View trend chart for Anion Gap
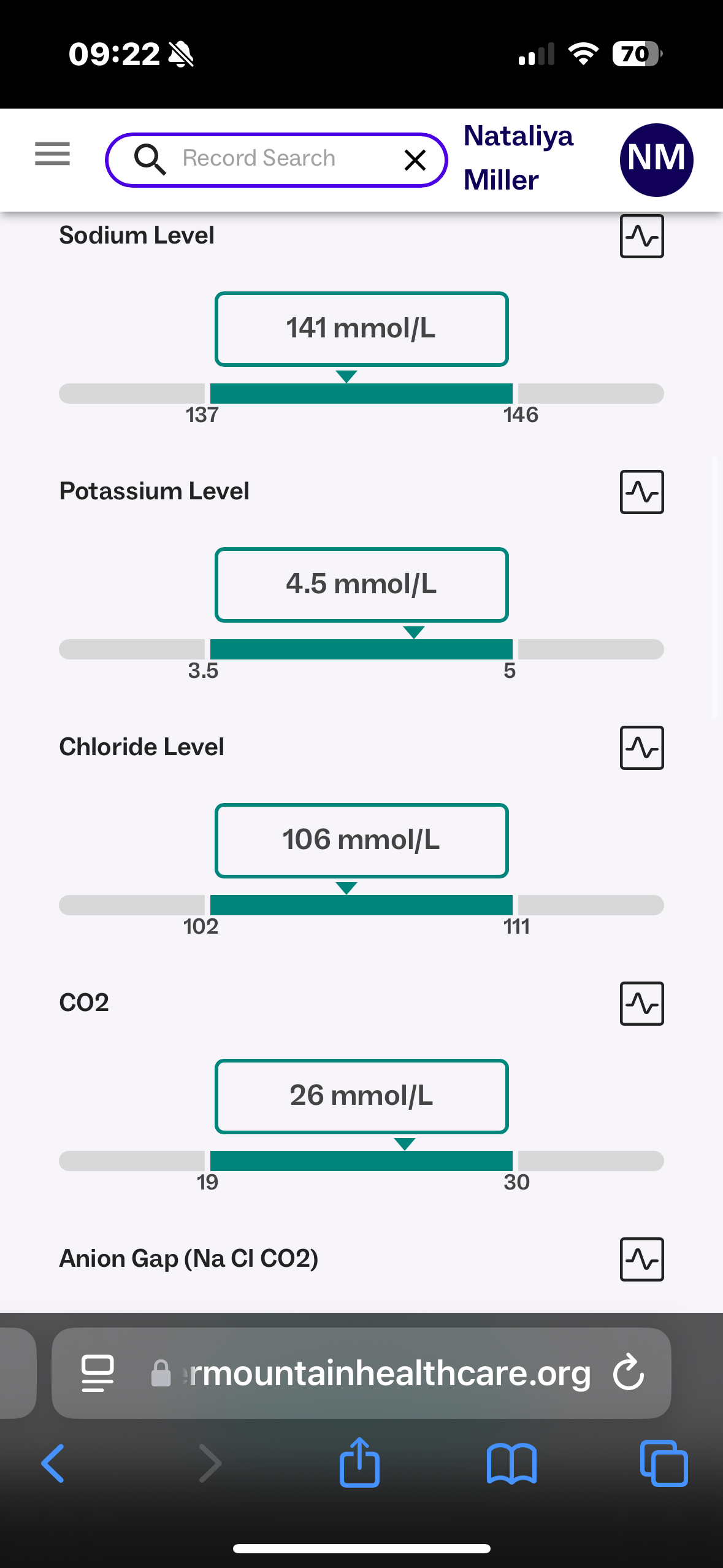Image resolution: width=723 pixels, height=1568 pixels. coord(641,1259)
